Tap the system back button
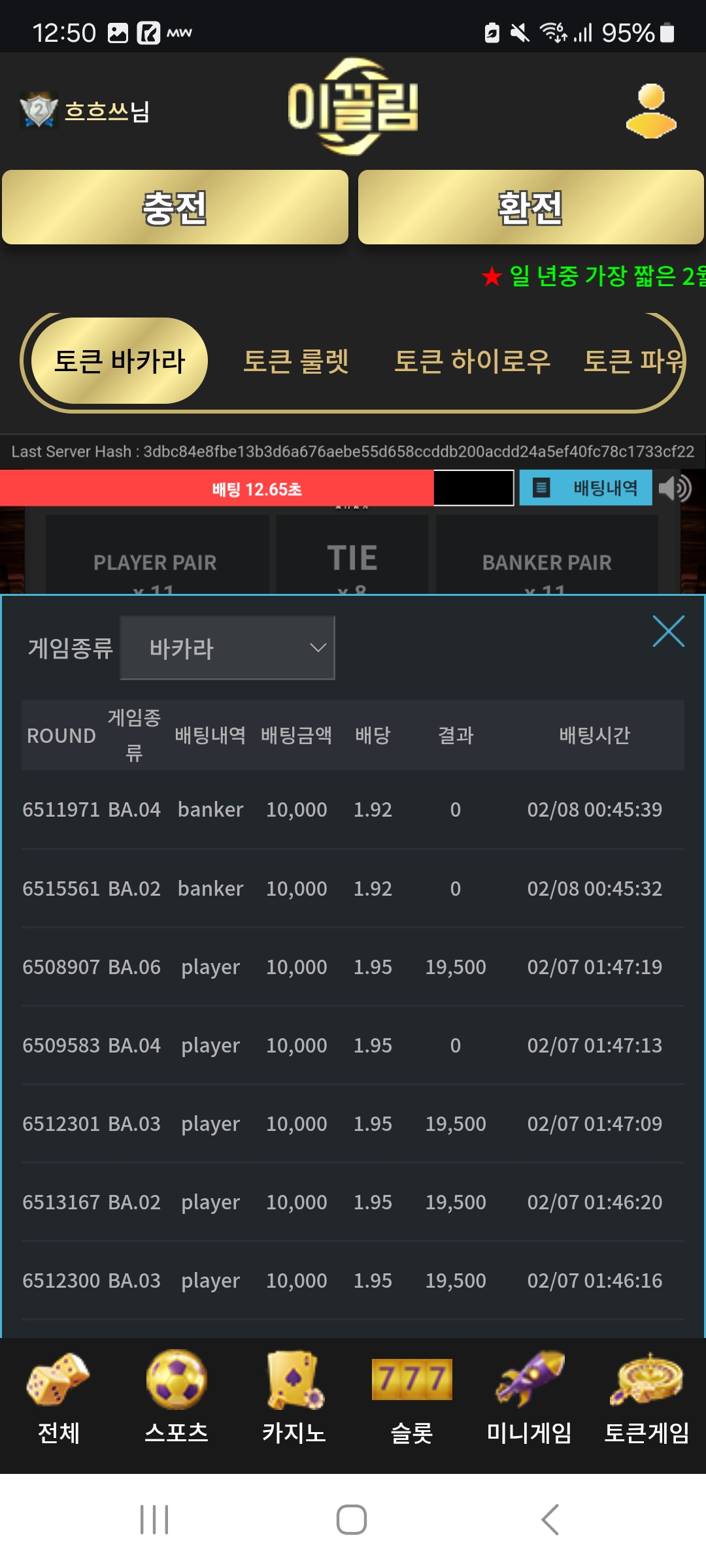 click(550, 1520)
